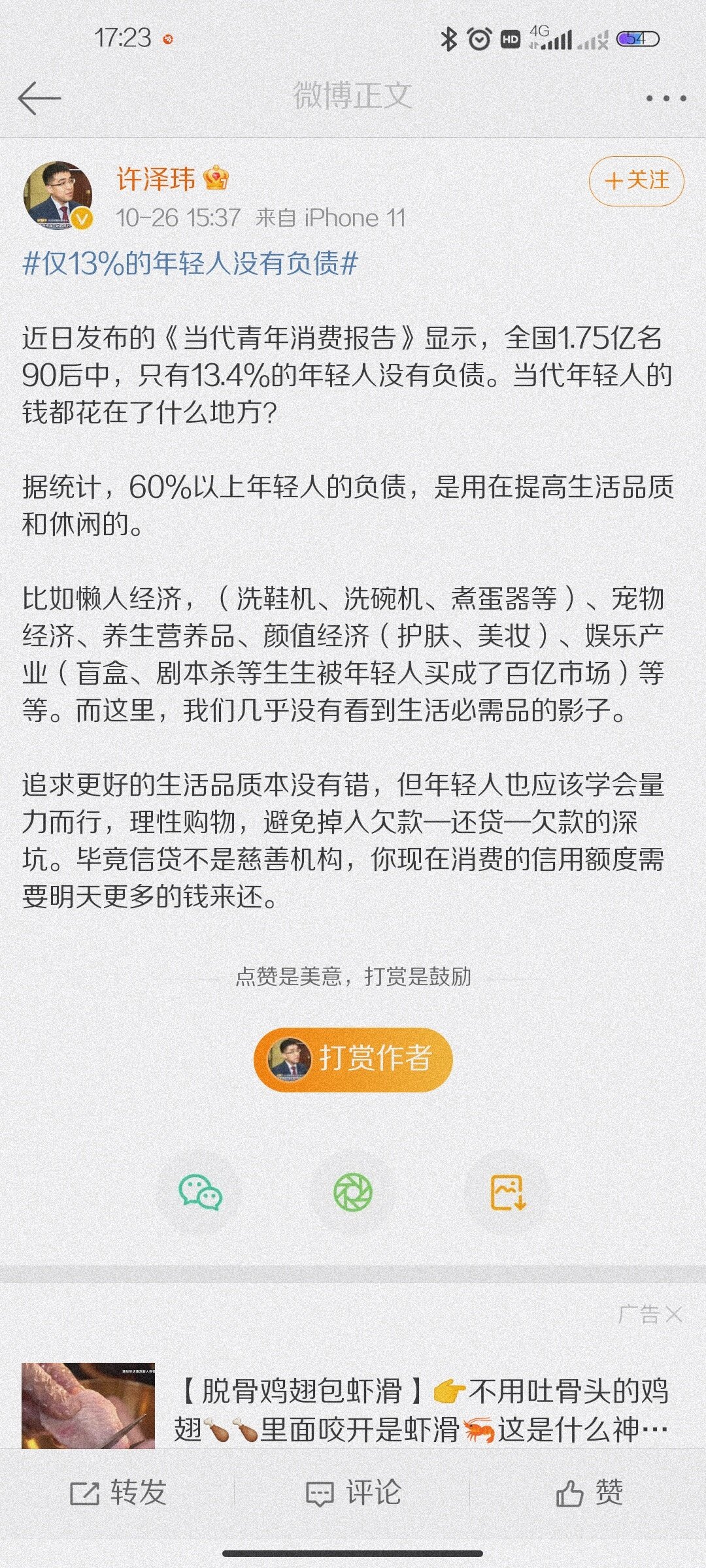
Task: Follow 许泽玮 with the 关注 button
Action: tap(636, 180)
